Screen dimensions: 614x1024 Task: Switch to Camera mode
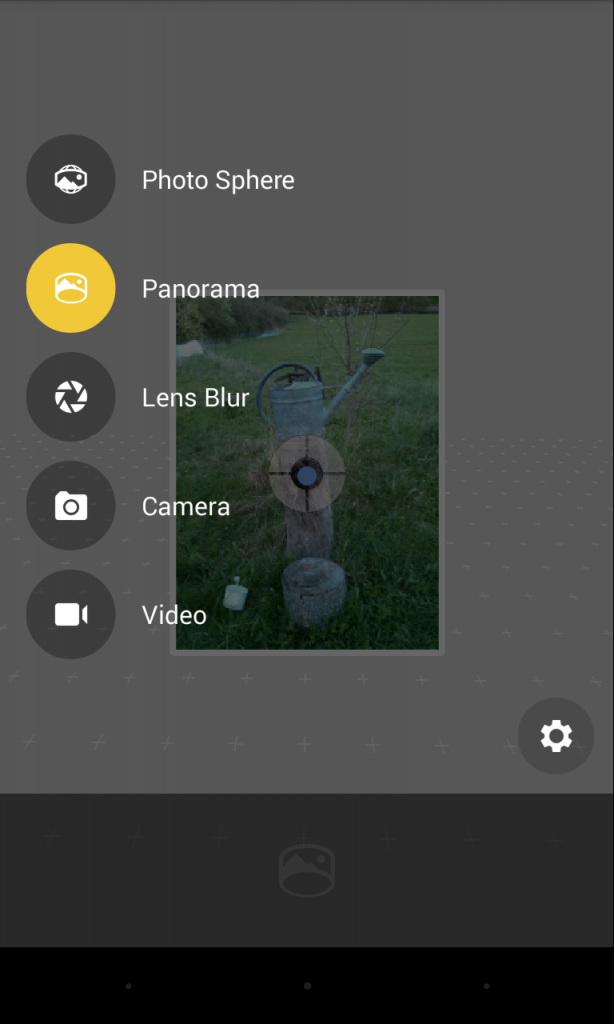pyautogui.click(x=71, y=506)
